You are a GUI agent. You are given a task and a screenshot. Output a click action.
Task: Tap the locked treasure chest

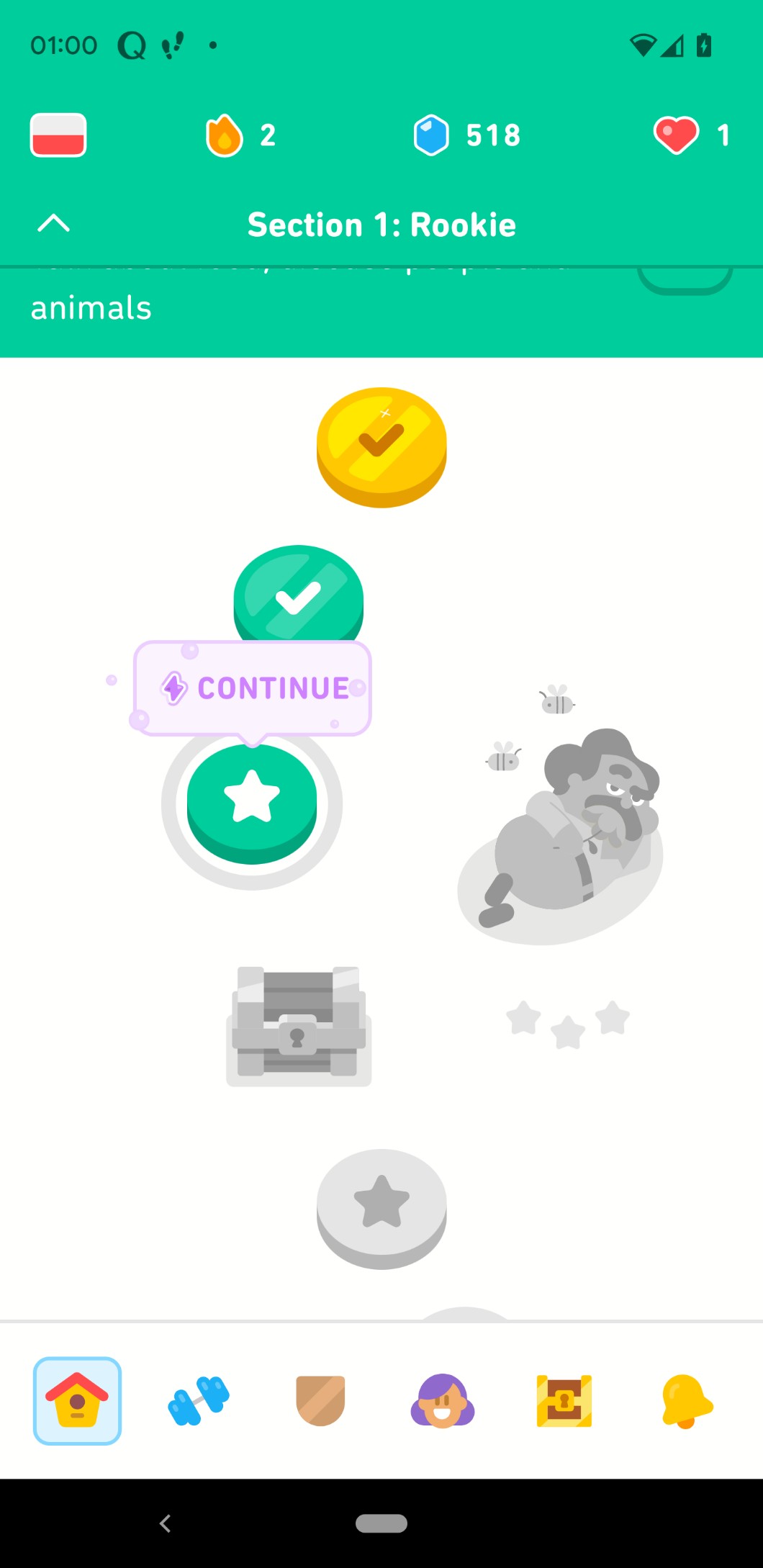(298, 1025)
